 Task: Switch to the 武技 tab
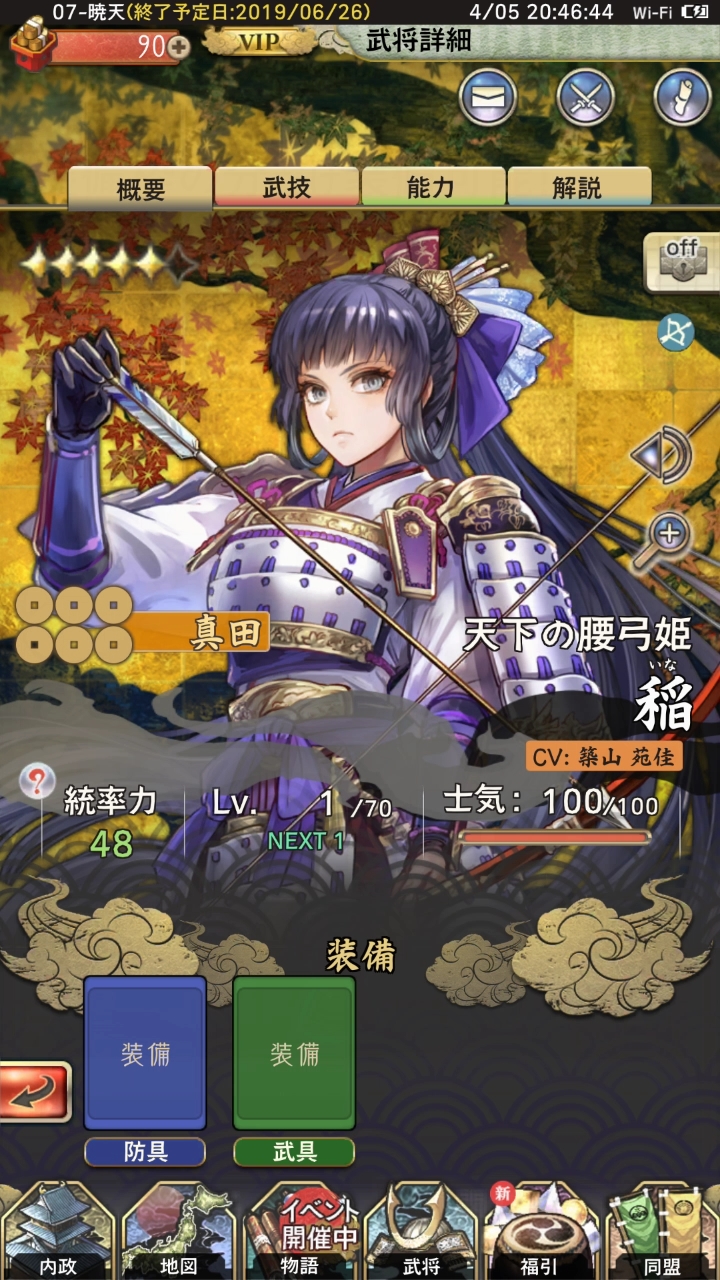(x=287, y=187)
